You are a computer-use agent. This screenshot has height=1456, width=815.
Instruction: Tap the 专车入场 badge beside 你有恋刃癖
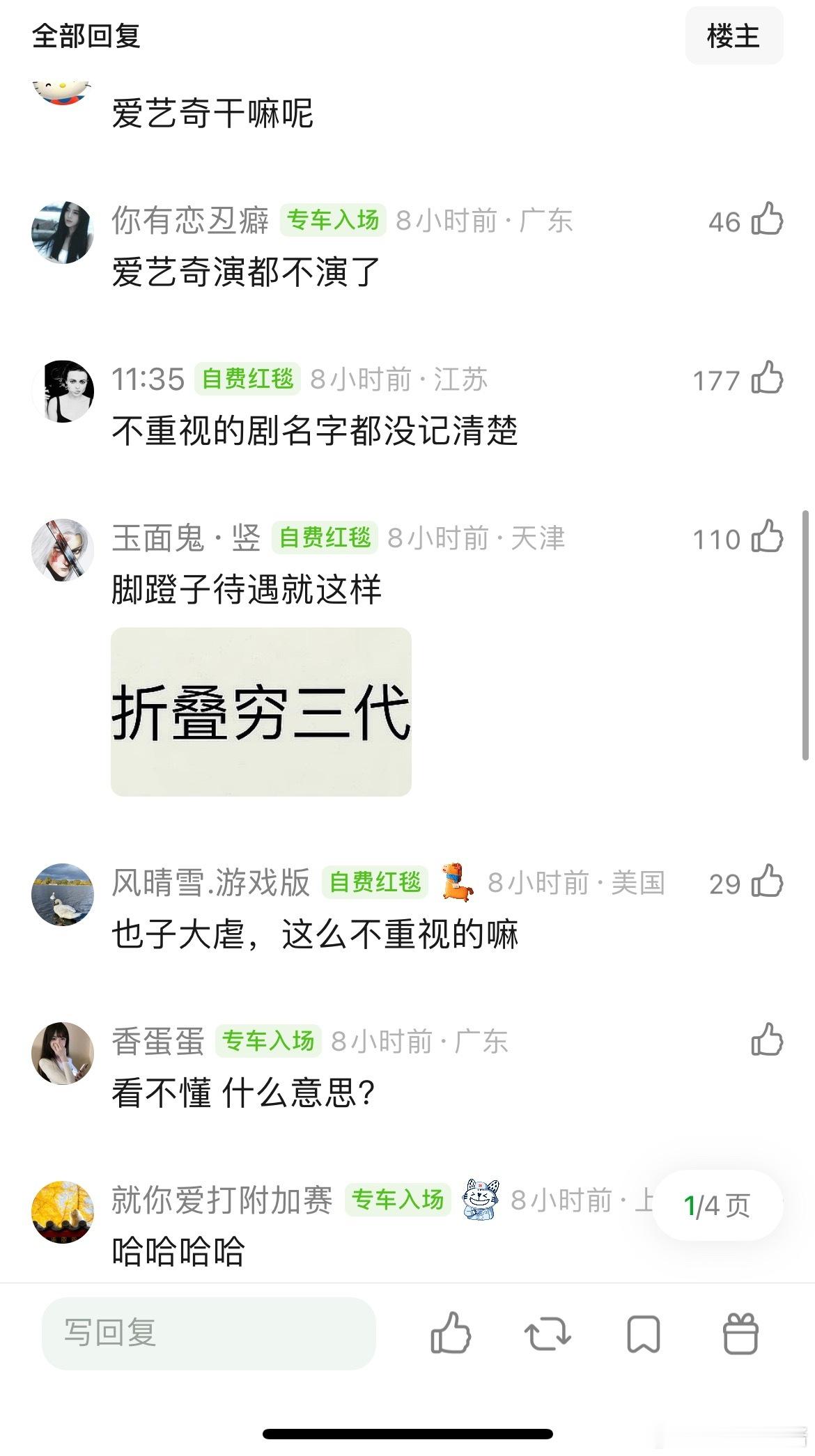334,220
